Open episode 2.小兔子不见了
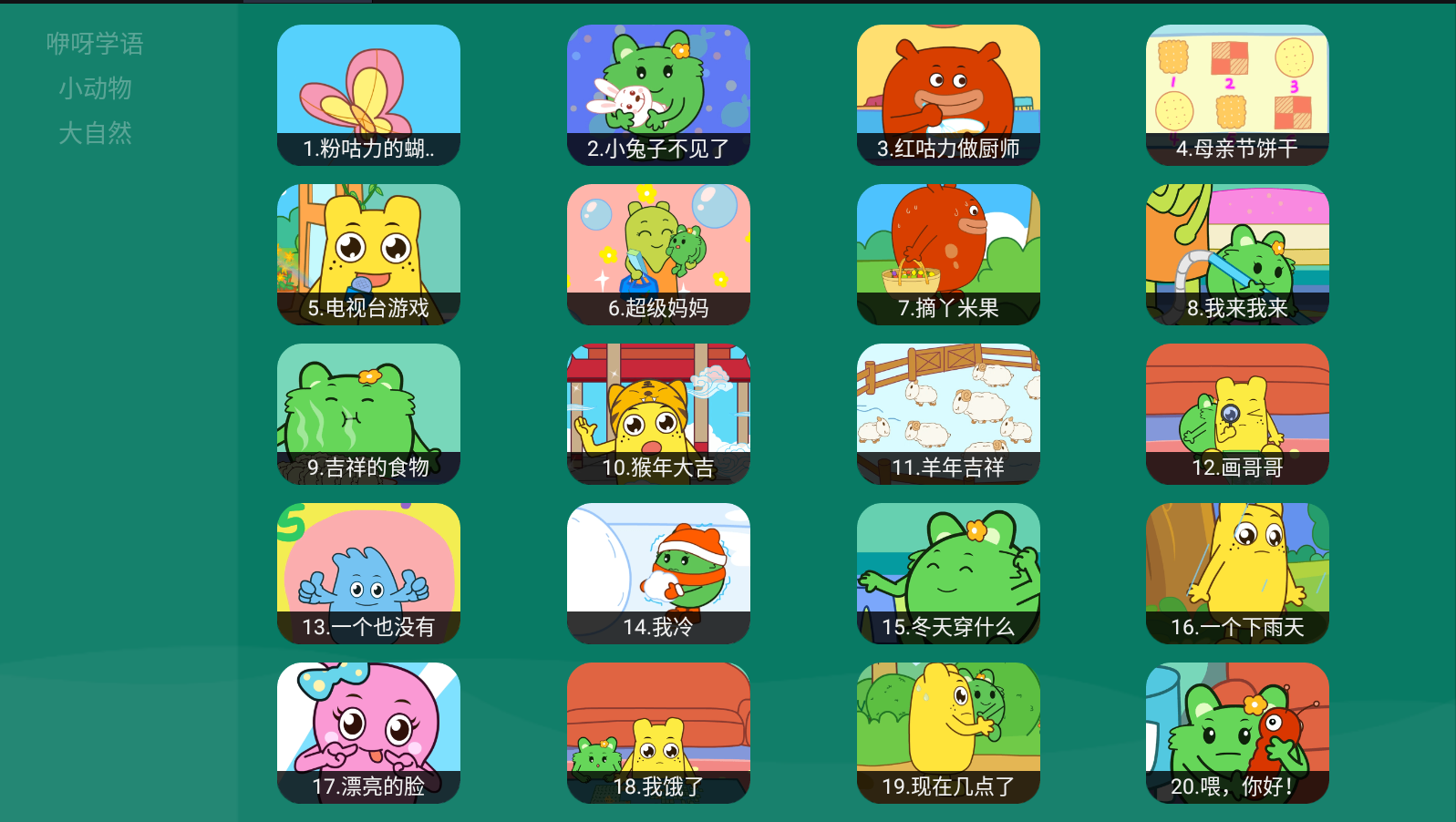The width and height of the screenshot is (1456, 822). click(x=658, y=95)
